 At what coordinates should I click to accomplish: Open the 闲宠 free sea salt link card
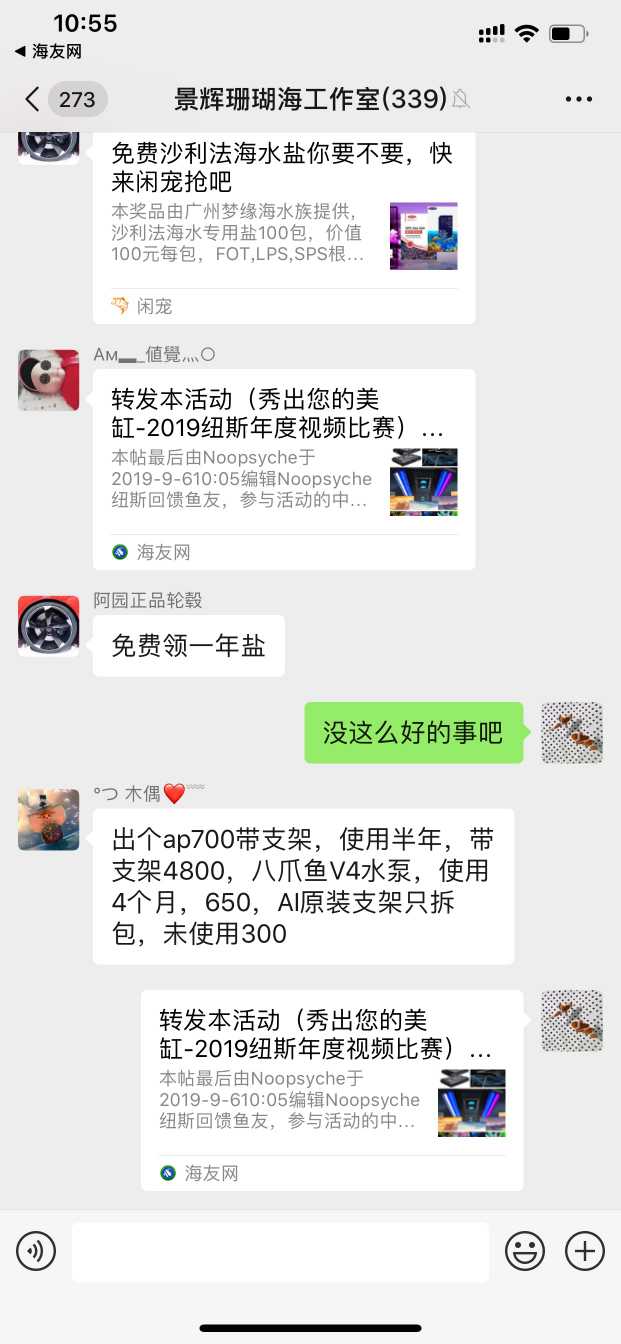pyautogui.click(x=284, y=225)
